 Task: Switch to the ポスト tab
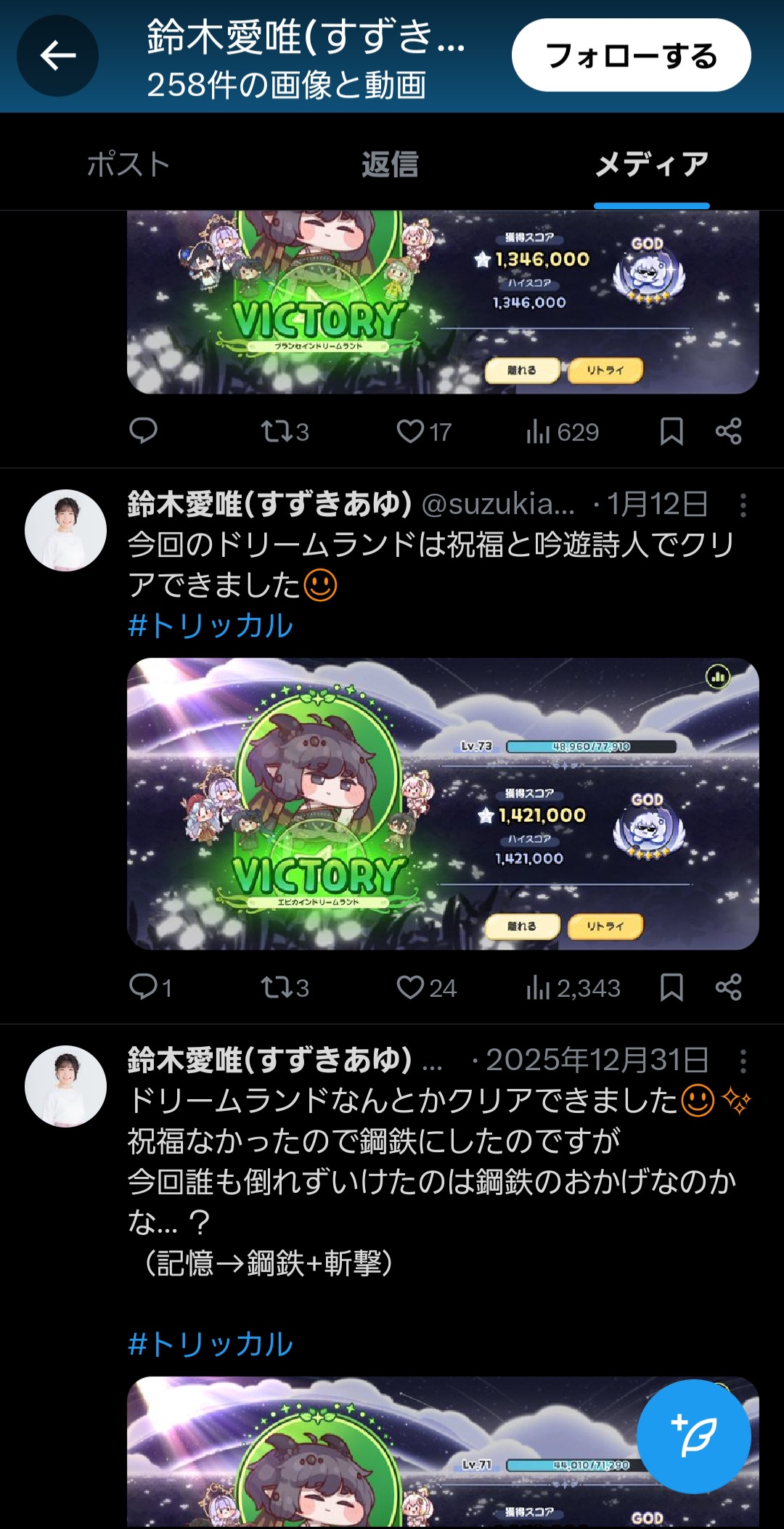(128, 164)
